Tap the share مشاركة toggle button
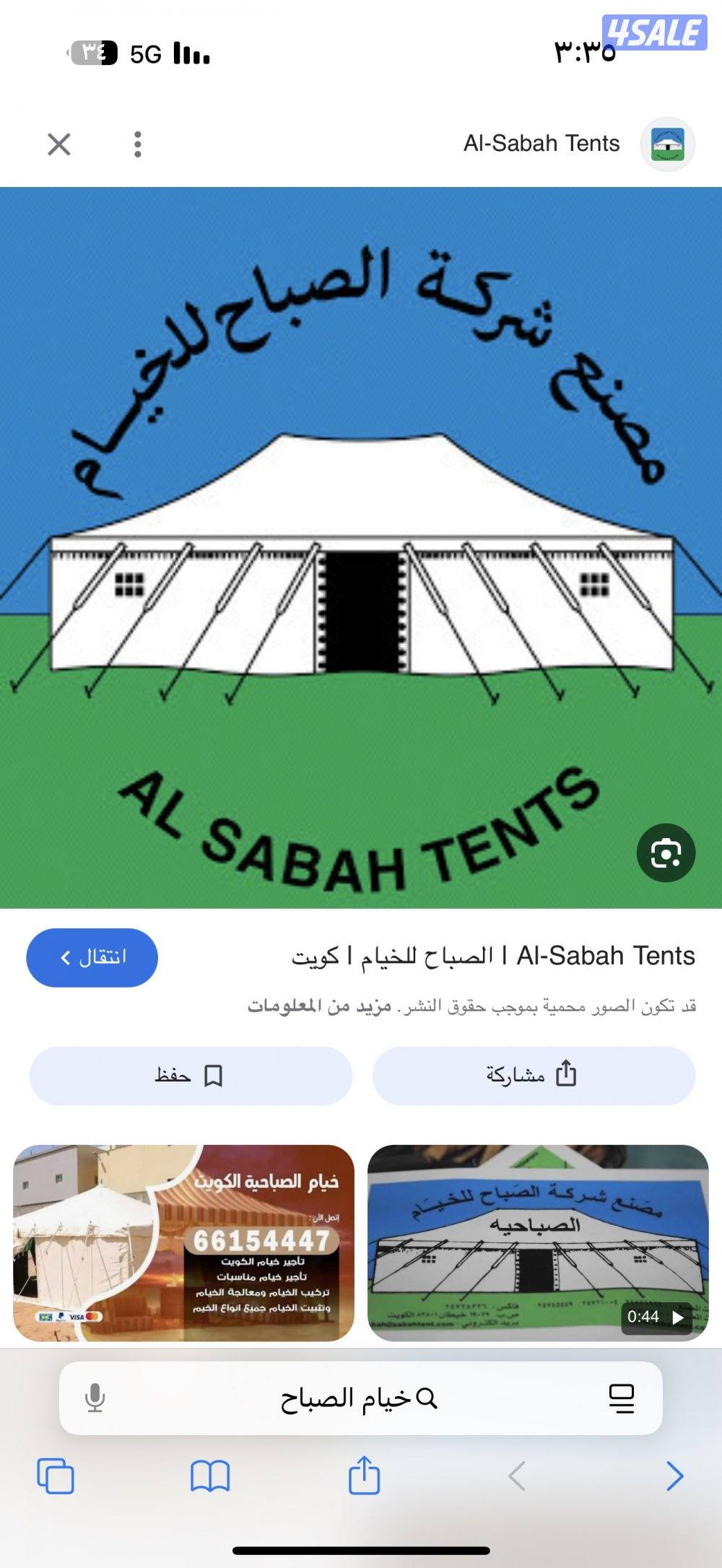This screenshot has width=722, height=1568. tap(534, 1075)
